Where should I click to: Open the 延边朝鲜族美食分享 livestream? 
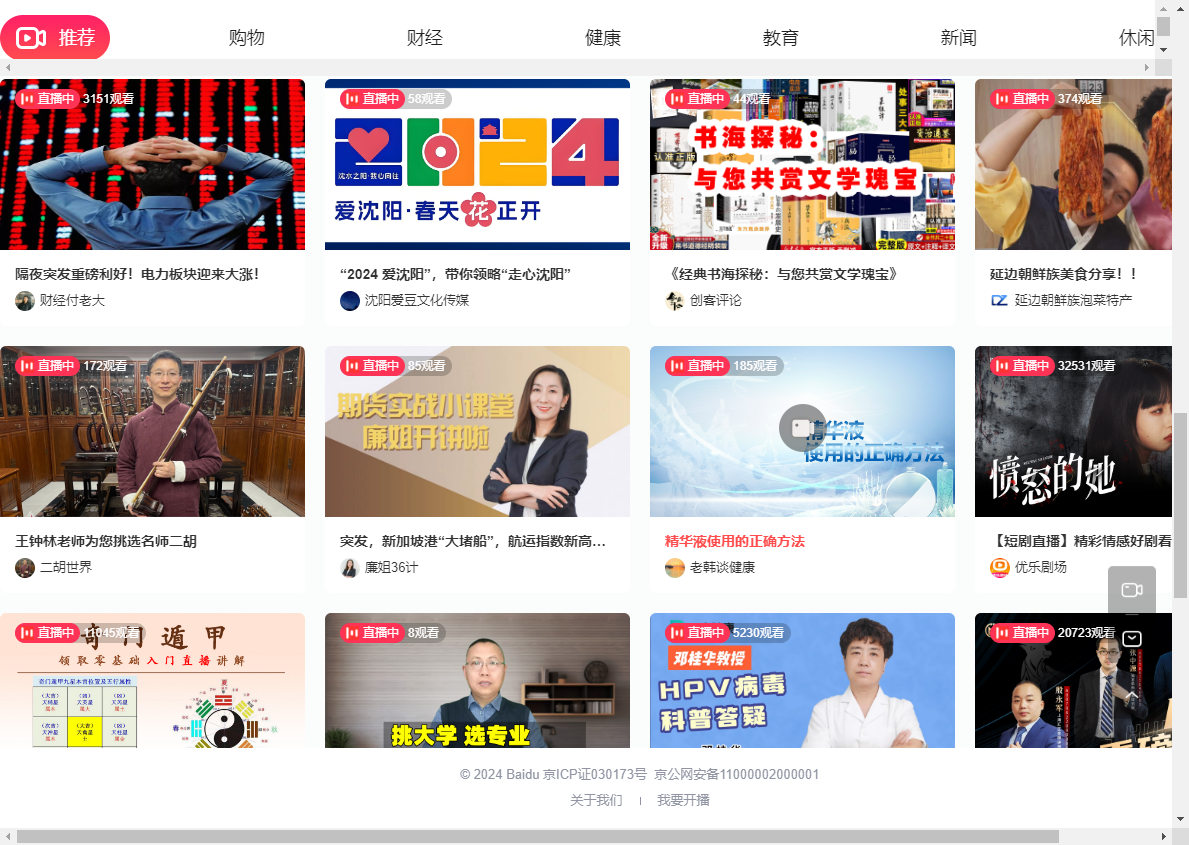[1072, 165]
